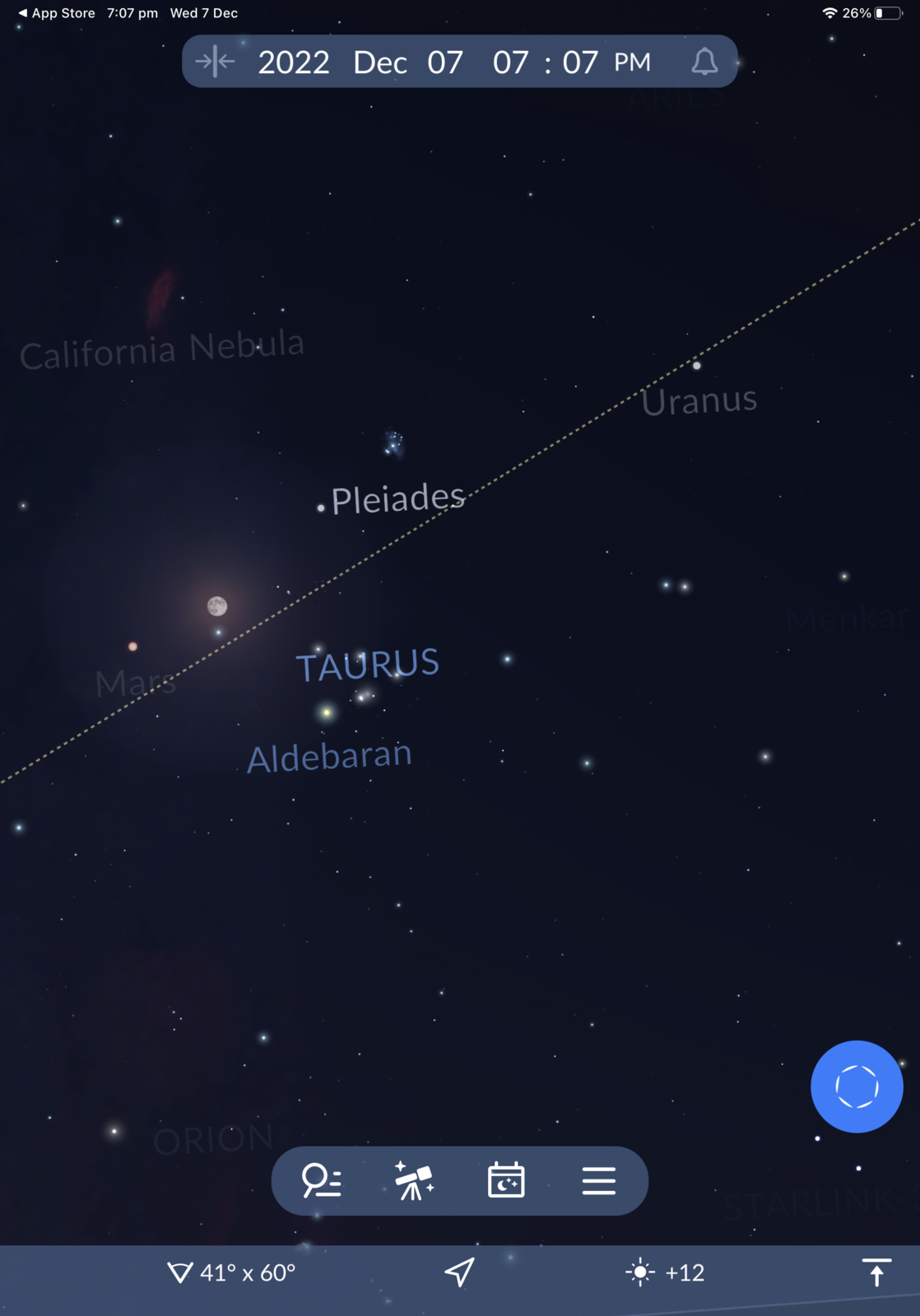Open the hamburger main menu
Image resolution: width=920 pixels, height=1316 pixels.
pos(598,1180)
